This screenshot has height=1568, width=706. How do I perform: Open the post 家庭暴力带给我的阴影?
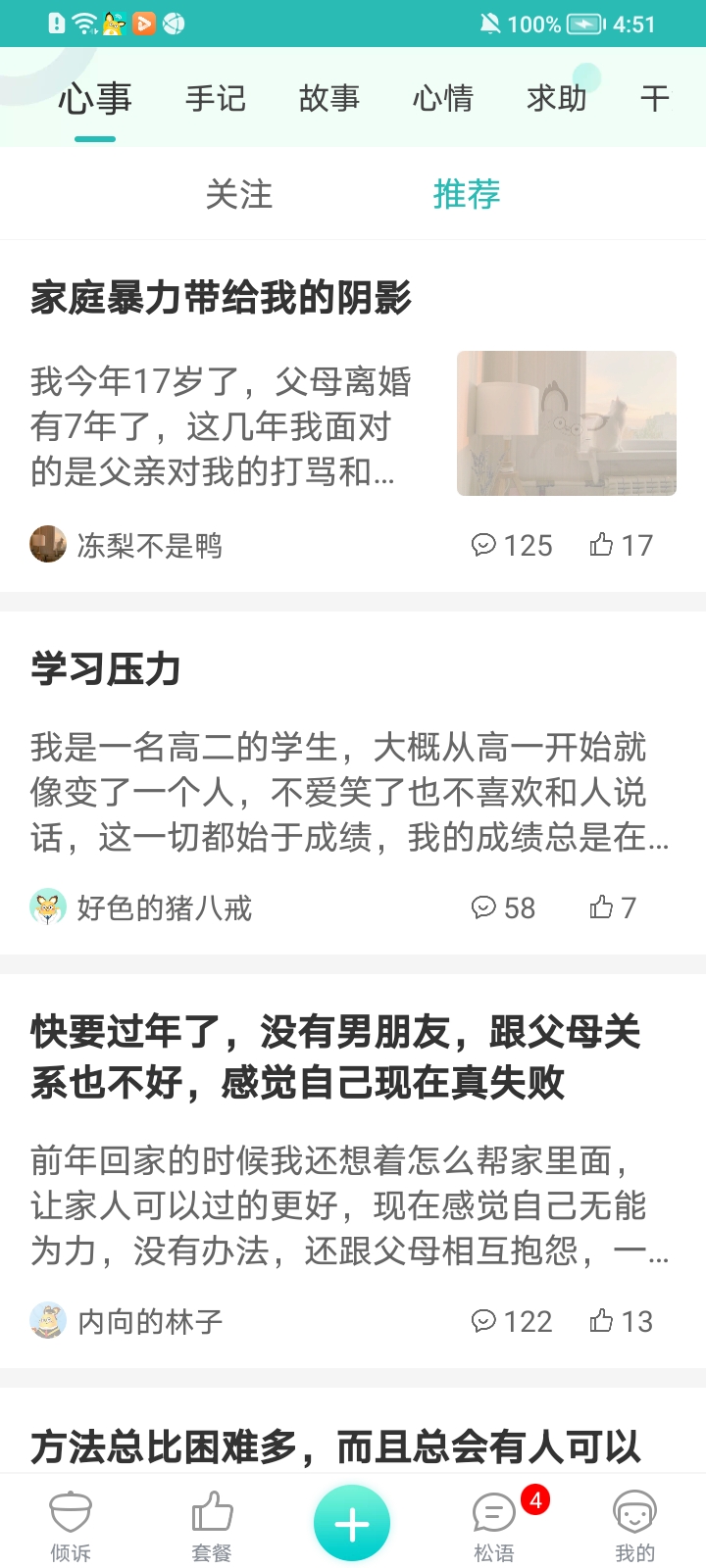[223, 299]
